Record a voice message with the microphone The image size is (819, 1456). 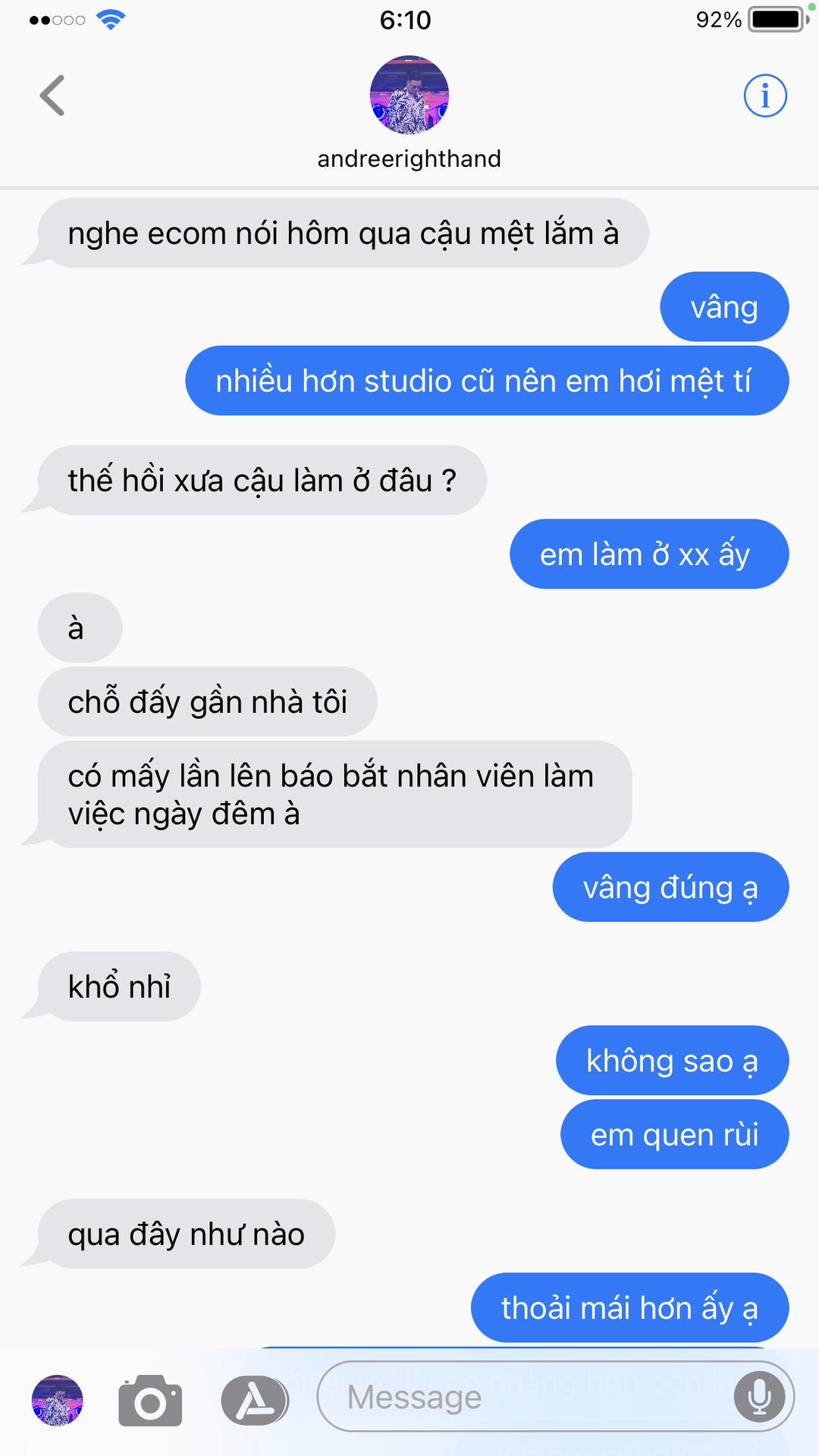pos(759,1396)
